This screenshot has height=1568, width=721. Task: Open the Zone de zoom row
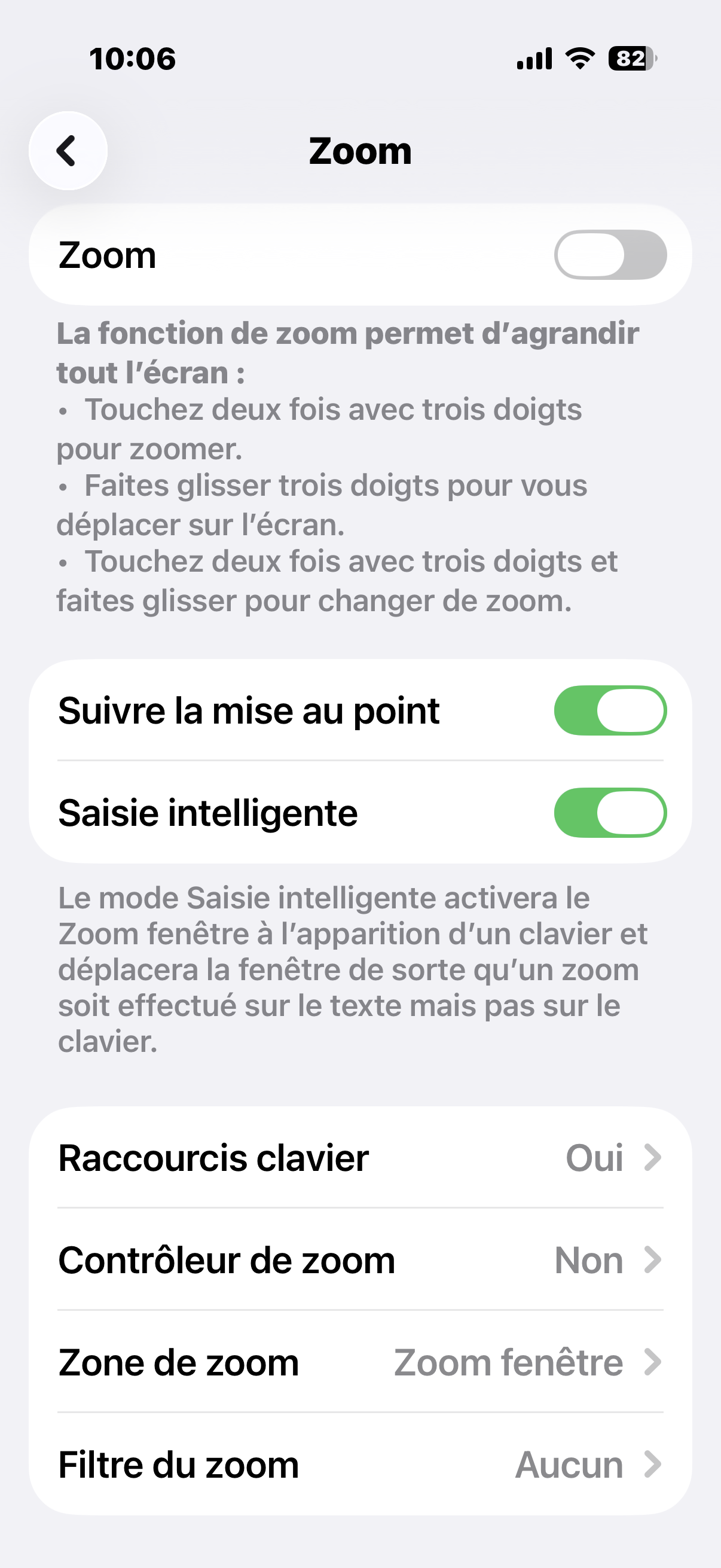tap(360, 1362)
